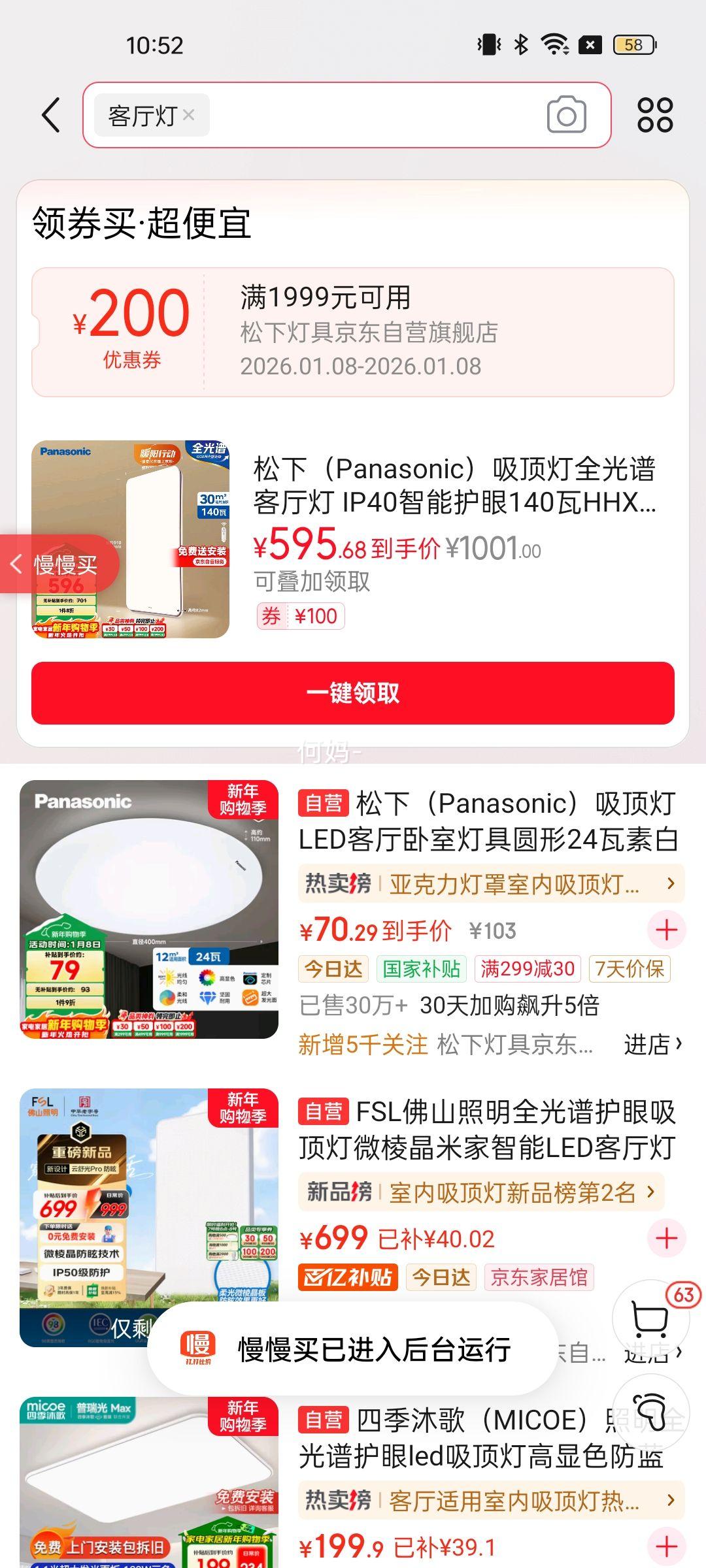Remove the 客厅灯 search keyword

189,115
